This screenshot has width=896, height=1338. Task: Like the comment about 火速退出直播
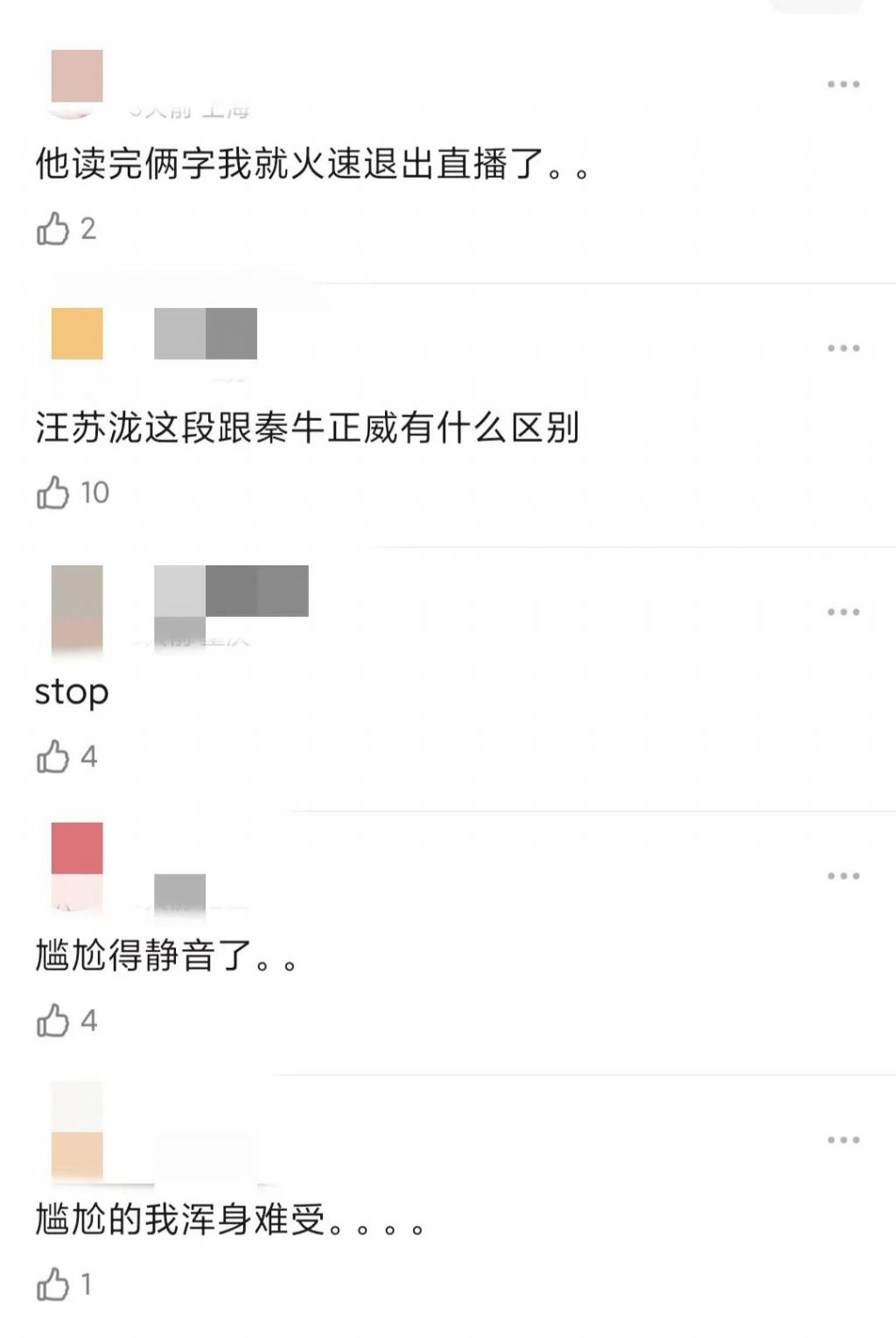click(52, 229)
